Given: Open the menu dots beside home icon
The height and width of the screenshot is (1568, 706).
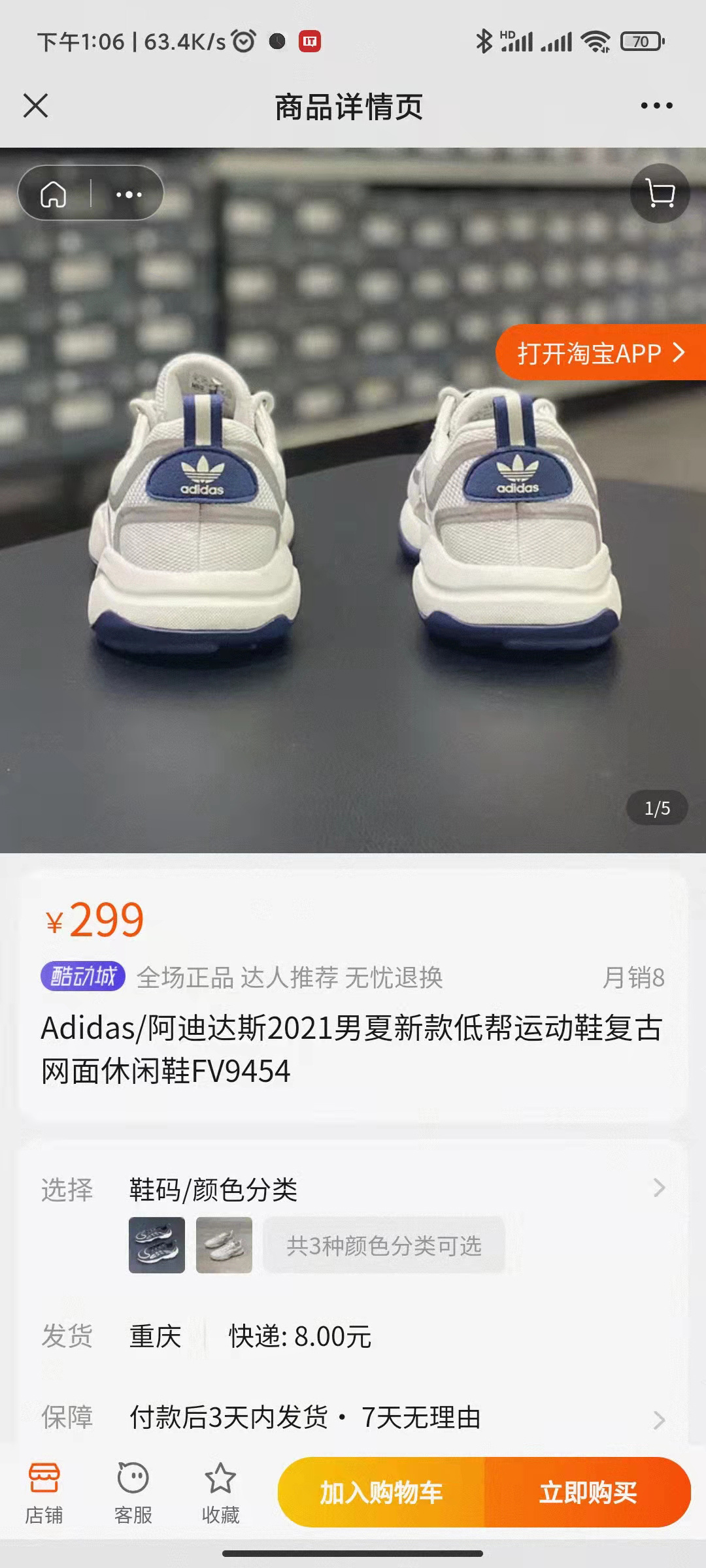Looking at the screenshot, I should click(x=129, y=194).
